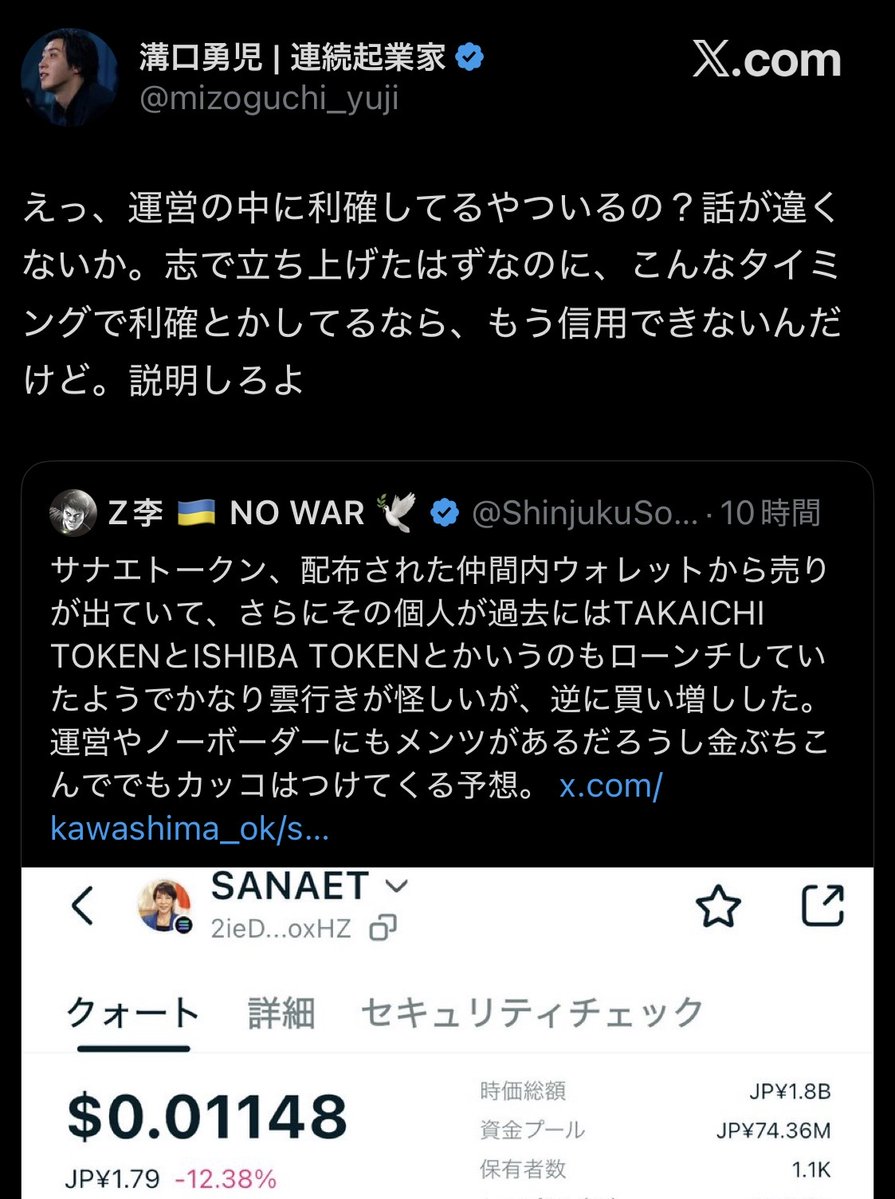This screenshot has width=895, height=1199.
Task: Open 溝口勇児's profile picture
Action: pyautogui.click(x=69, y=77)
